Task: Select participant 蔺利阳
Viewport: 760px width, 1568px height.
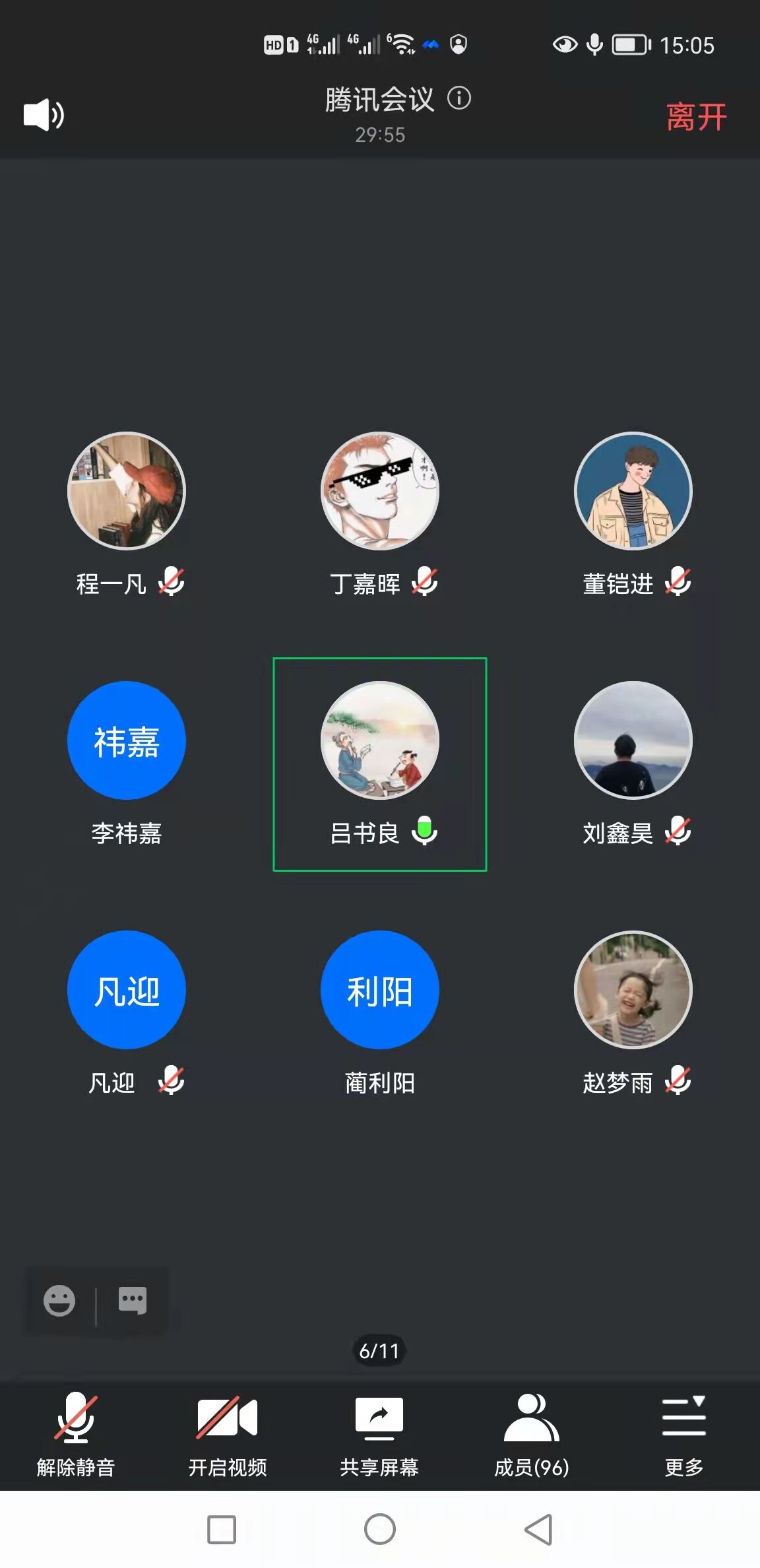Action: (x=380, y=990)
